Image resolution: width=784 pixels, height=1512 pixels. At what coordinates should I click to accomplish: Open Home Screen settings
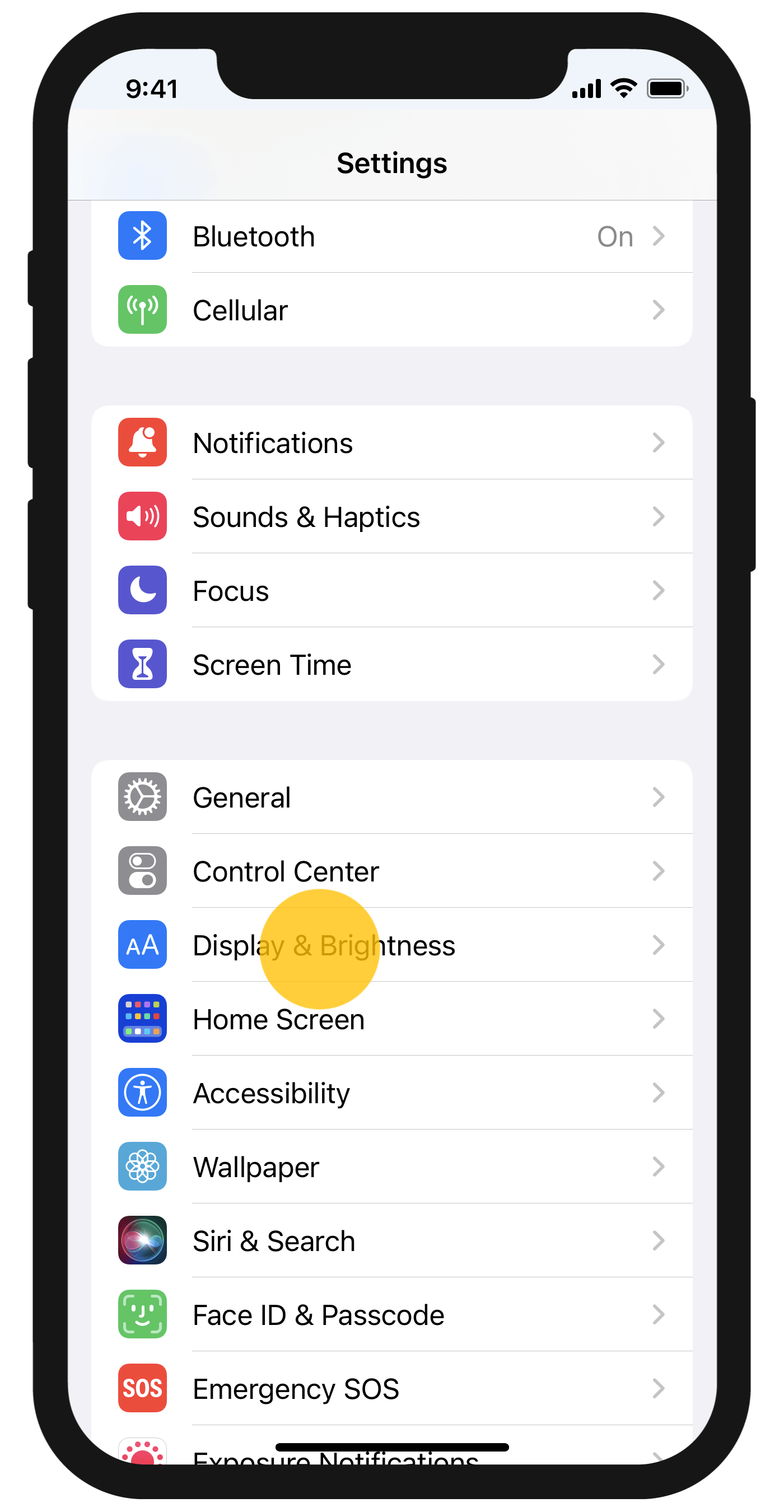(391, 1019)
